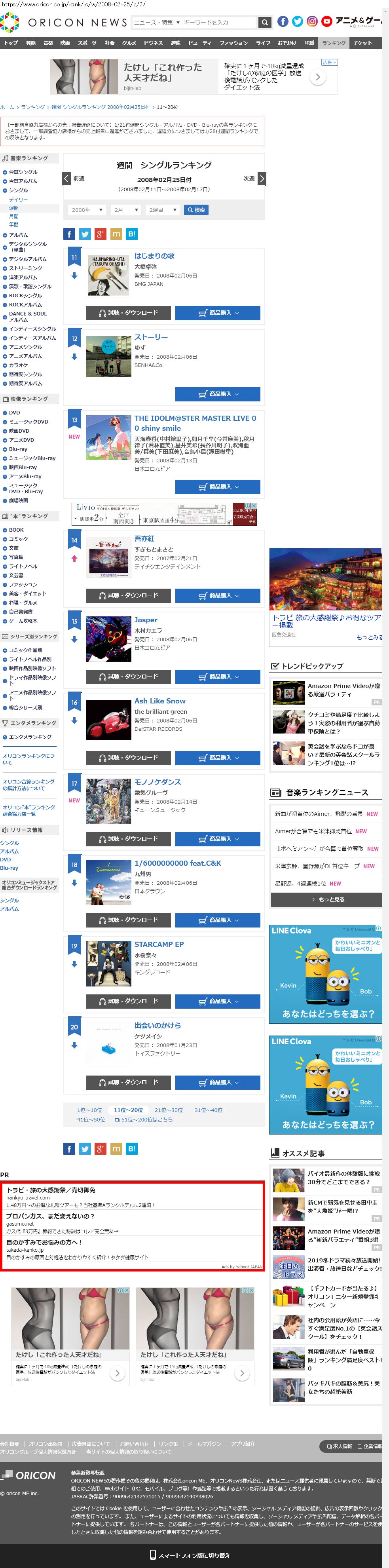
Task: Switch to smartphone version link
Action: pyautogui.click(x=189, y=1556)
